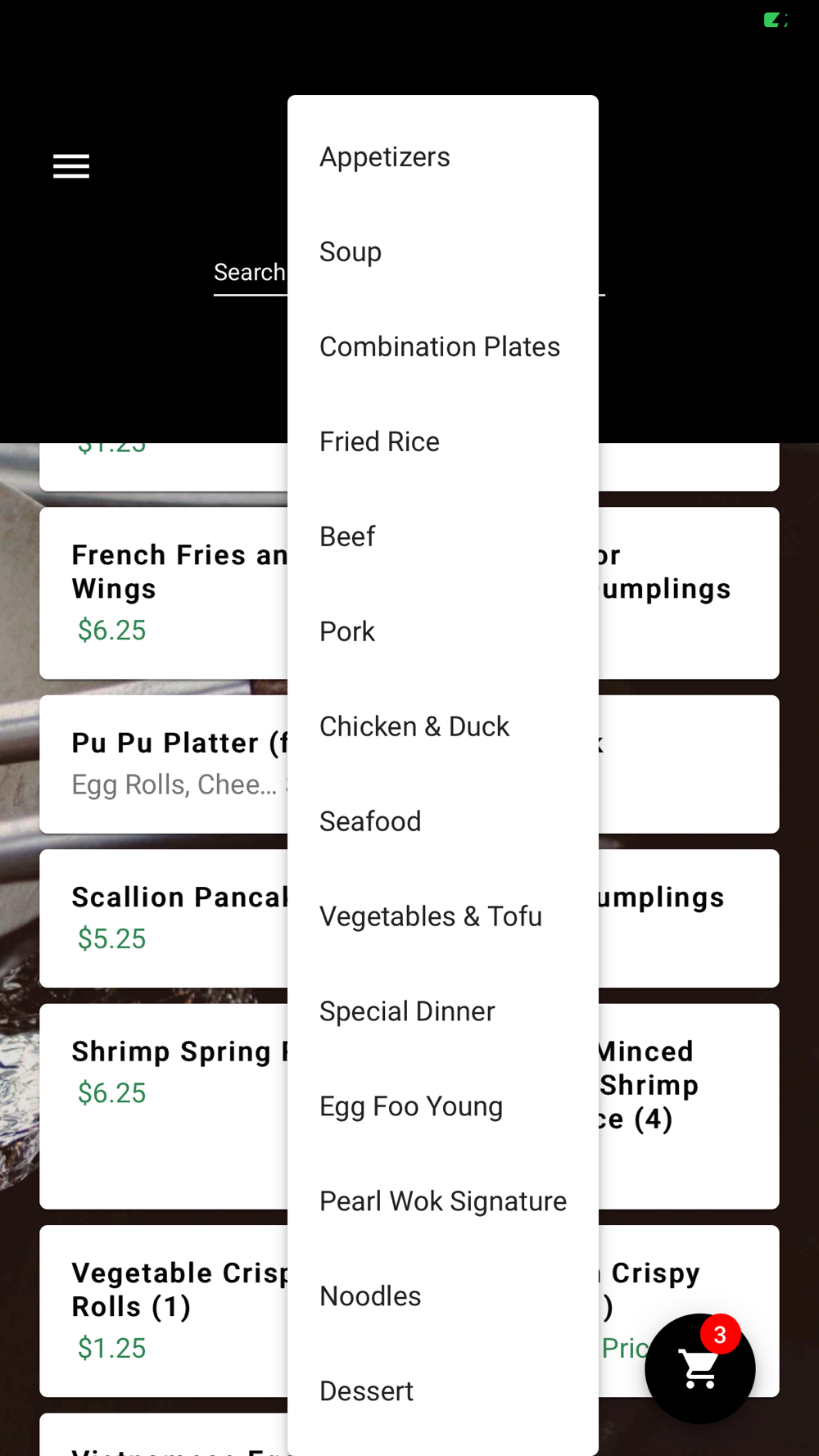
Task: Choose Chicken & Duck category
Action: [442, 727]
